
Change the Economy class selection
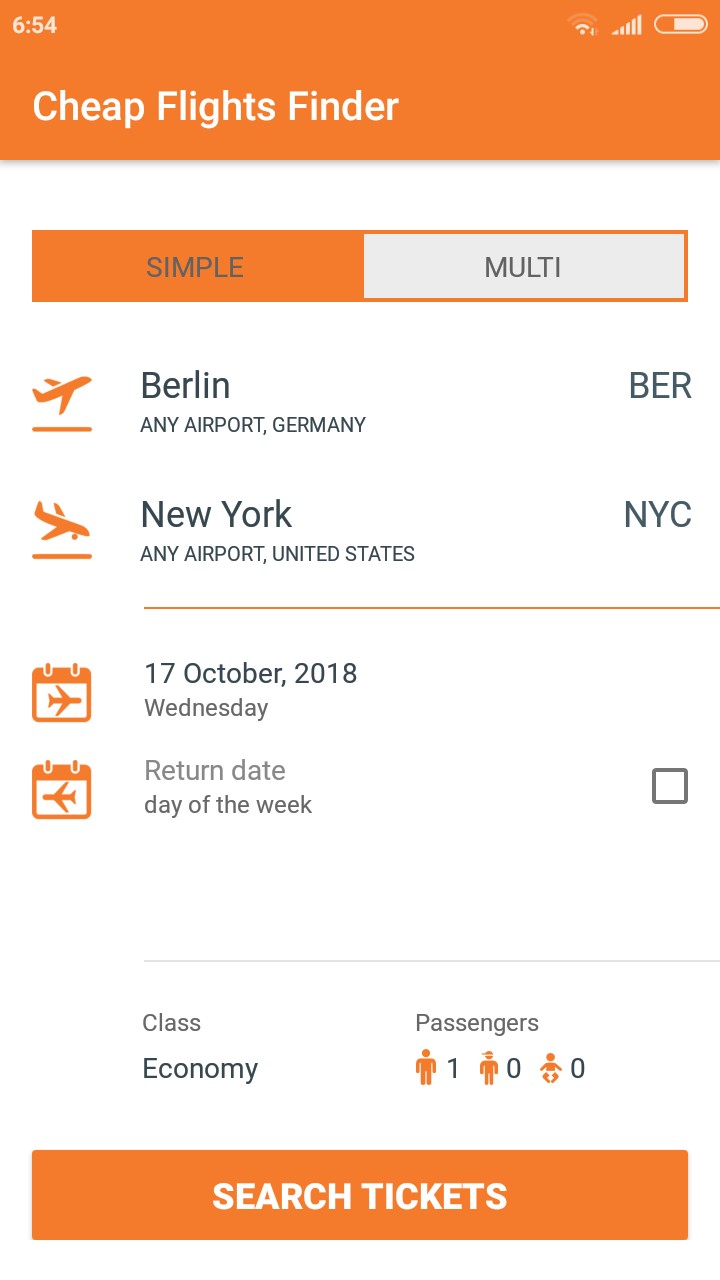(200, 1068)
